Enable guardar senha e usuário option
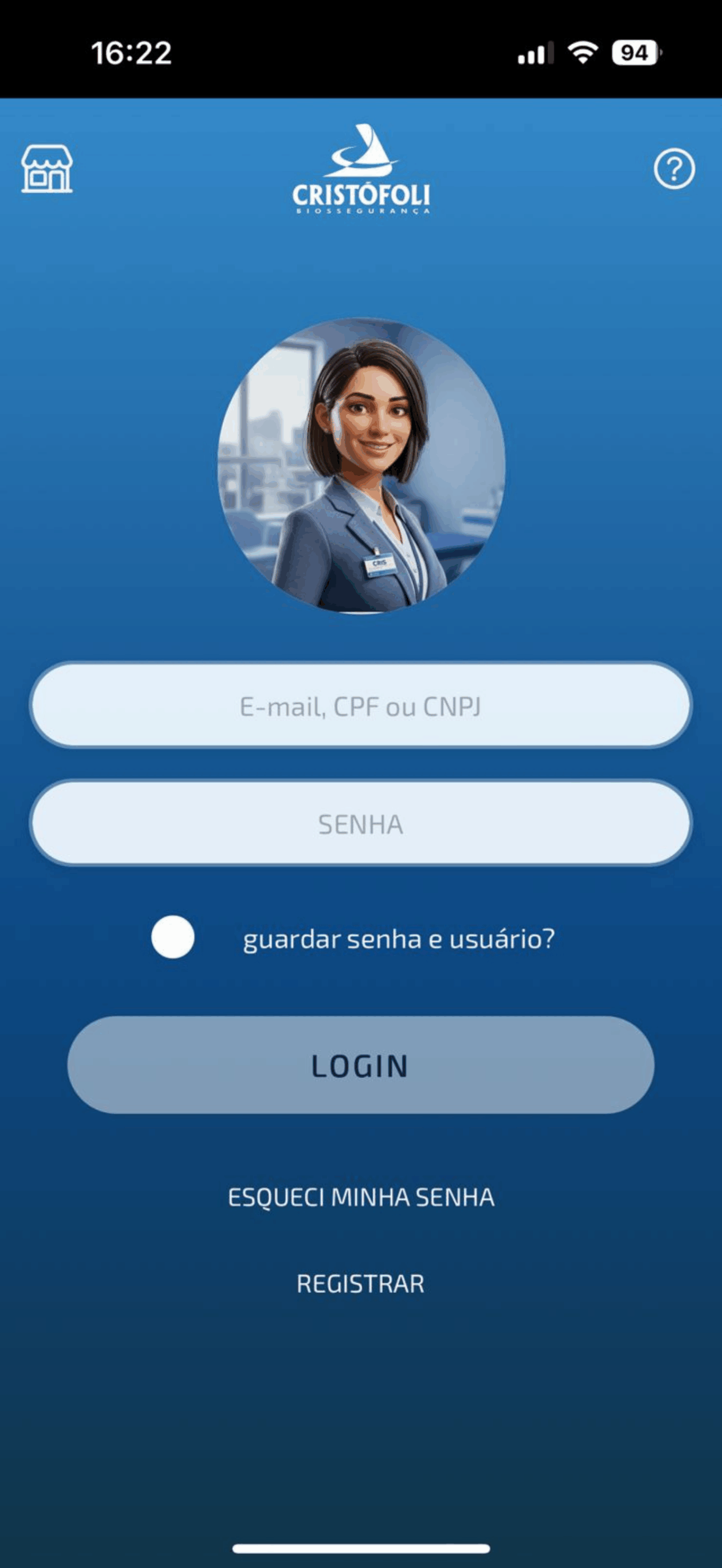Image resolution: width=722 pixels, height=1568 pixels. (173, 937)
